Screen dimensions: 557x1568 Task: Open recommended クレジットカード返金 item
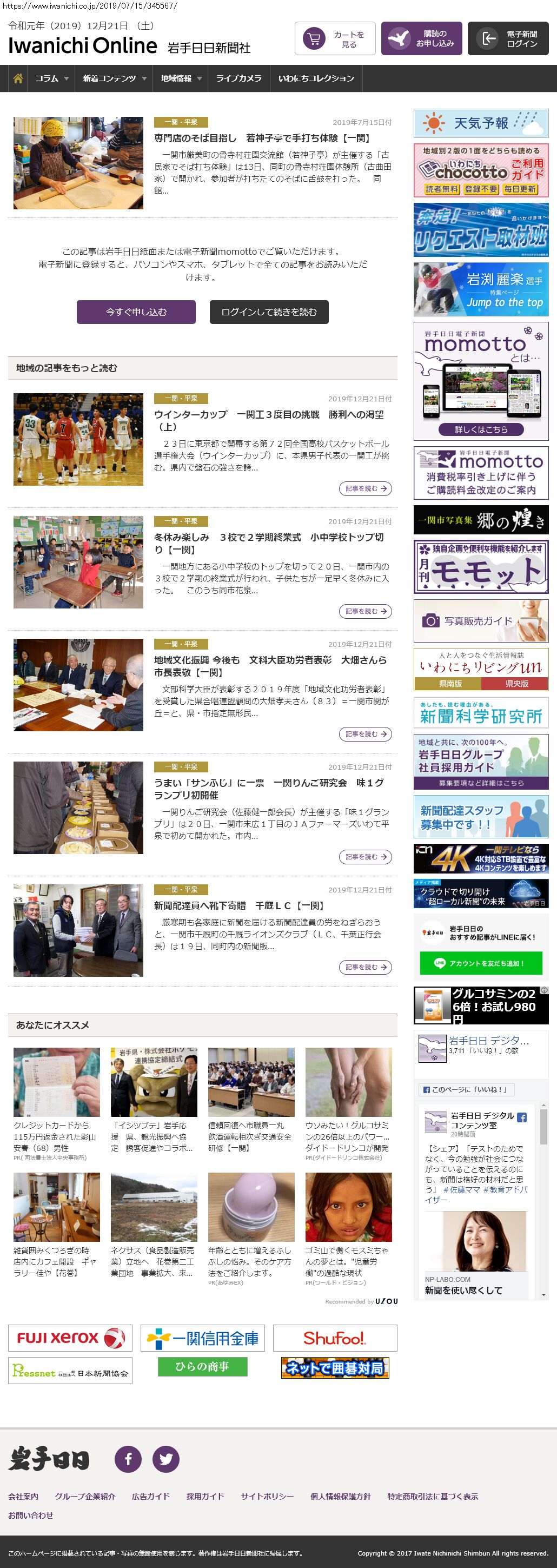tap(56, 1136)
